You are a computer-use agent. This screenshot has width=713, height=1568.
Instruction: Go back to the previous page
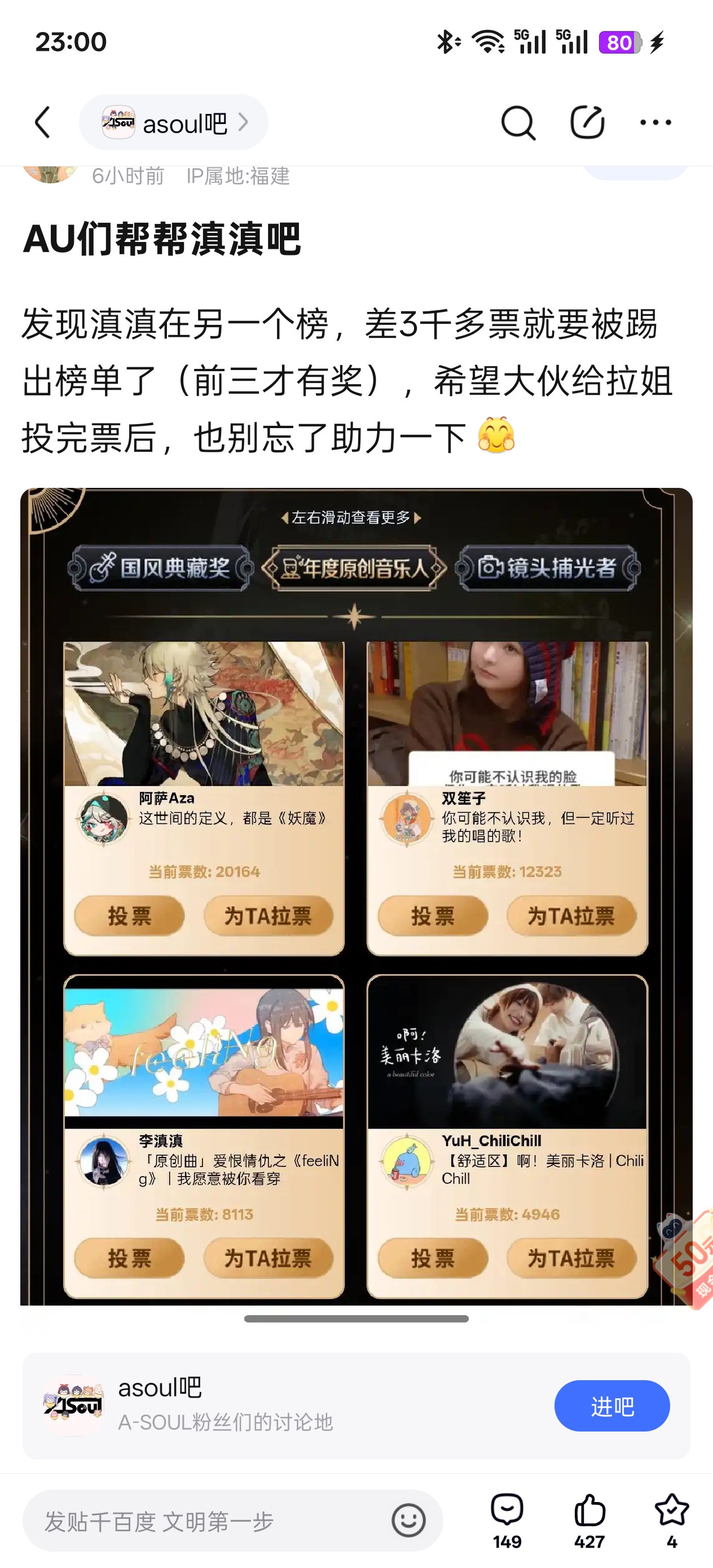coord(43,123)
